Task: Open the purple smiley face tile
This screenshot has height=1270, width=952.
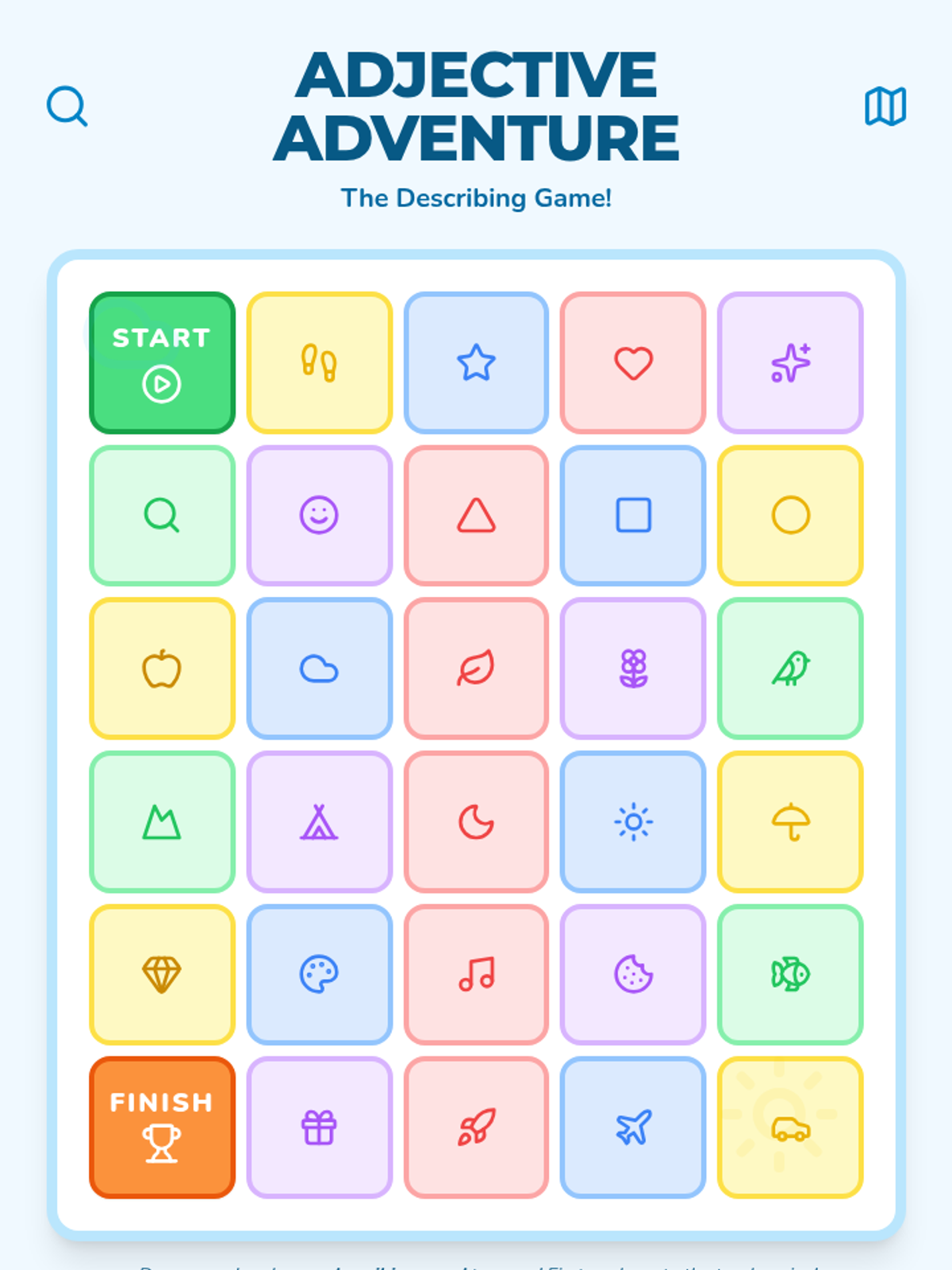Action: [319, 515]
